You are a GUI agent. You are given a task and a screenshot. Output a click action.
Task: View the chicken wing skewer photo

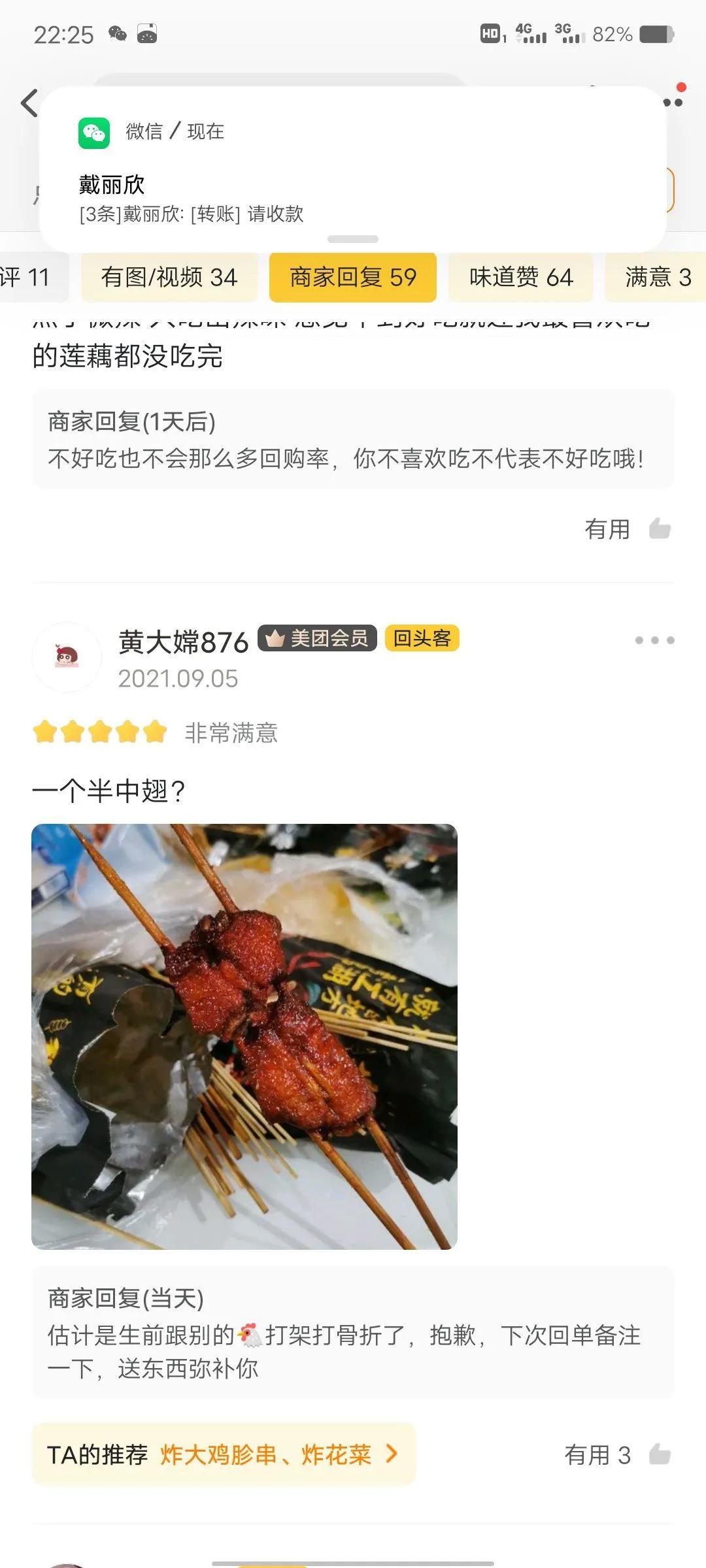coord(244,1037)
